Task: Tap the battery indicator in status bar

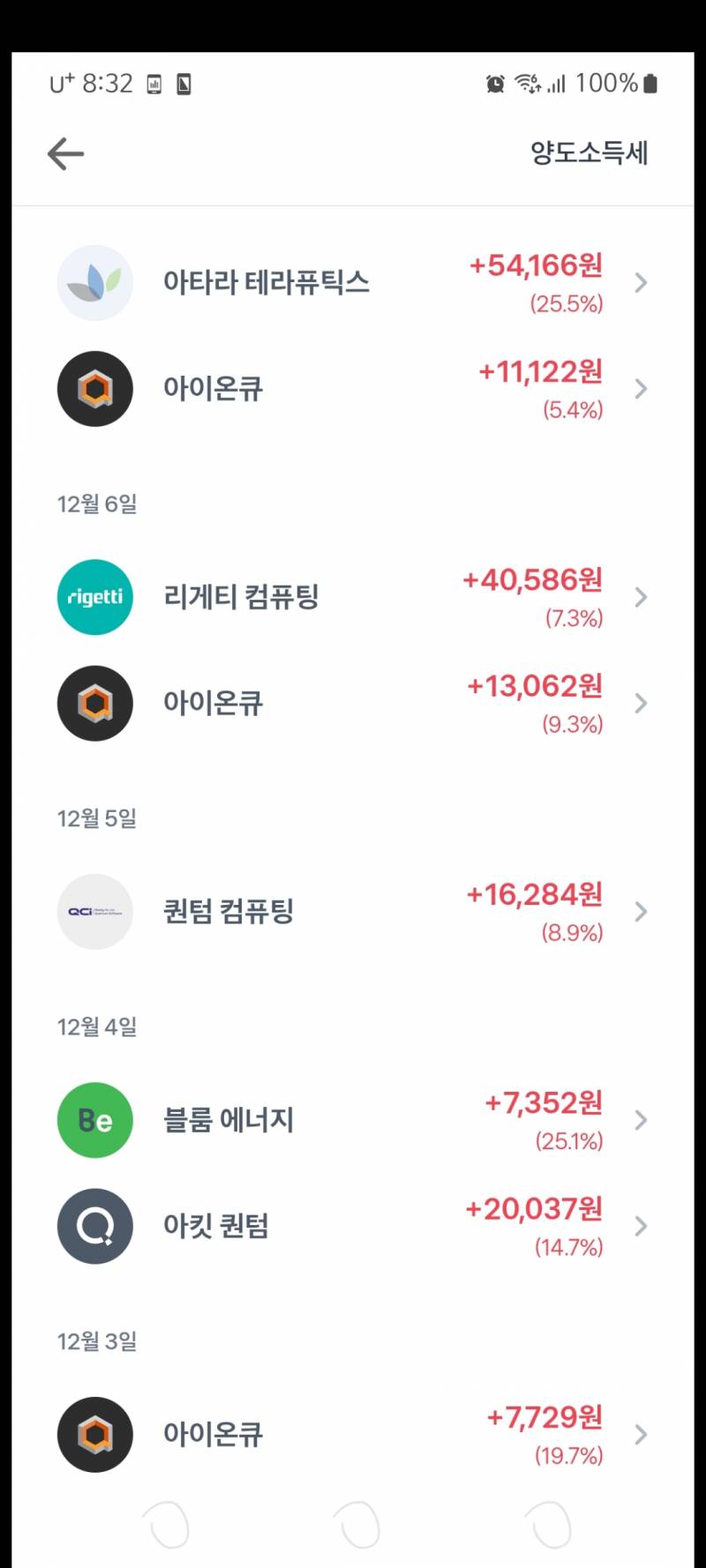Action: [x=650, y=83]
